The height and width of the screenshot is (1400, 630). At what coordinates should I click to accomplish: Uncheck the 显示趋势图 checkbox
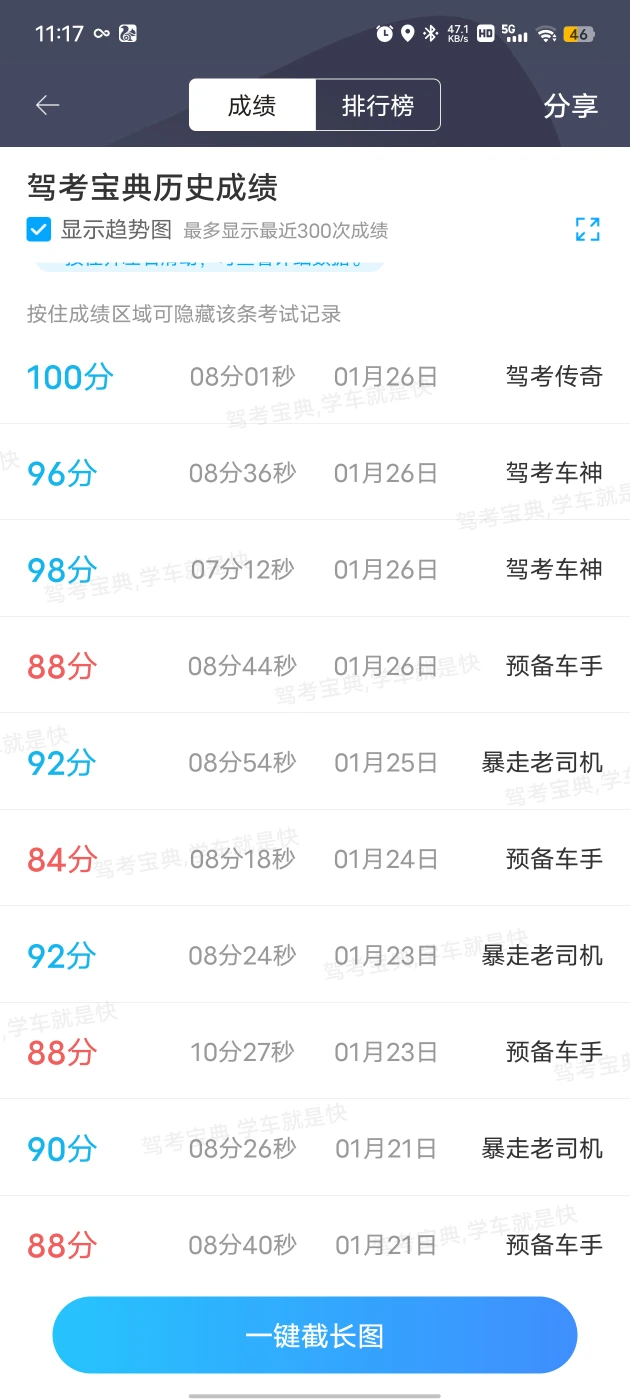[x=39, y=230]
